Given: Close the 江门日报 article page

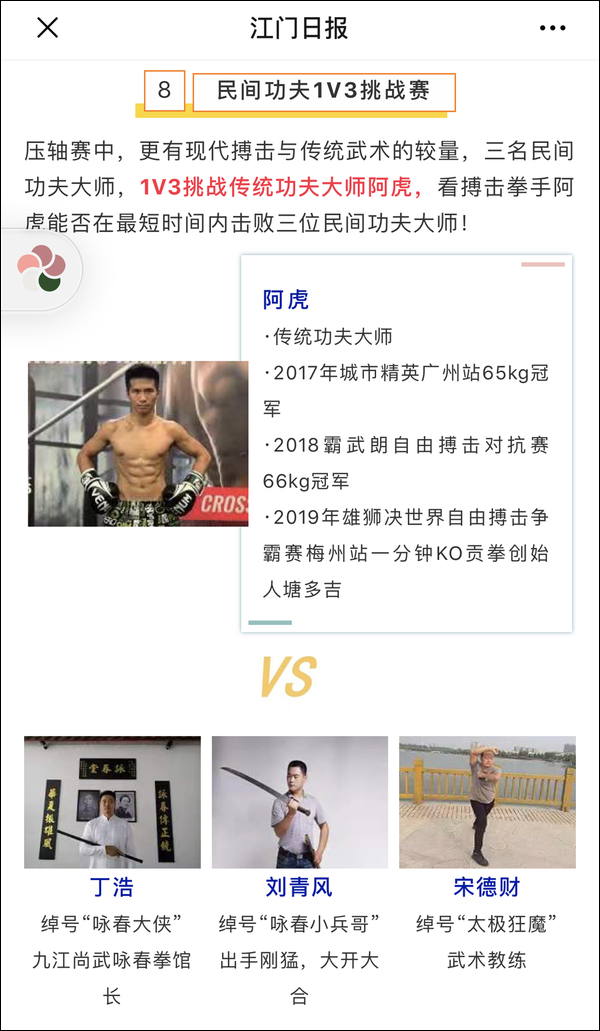Looking at the screenshot, I should 47,28.
